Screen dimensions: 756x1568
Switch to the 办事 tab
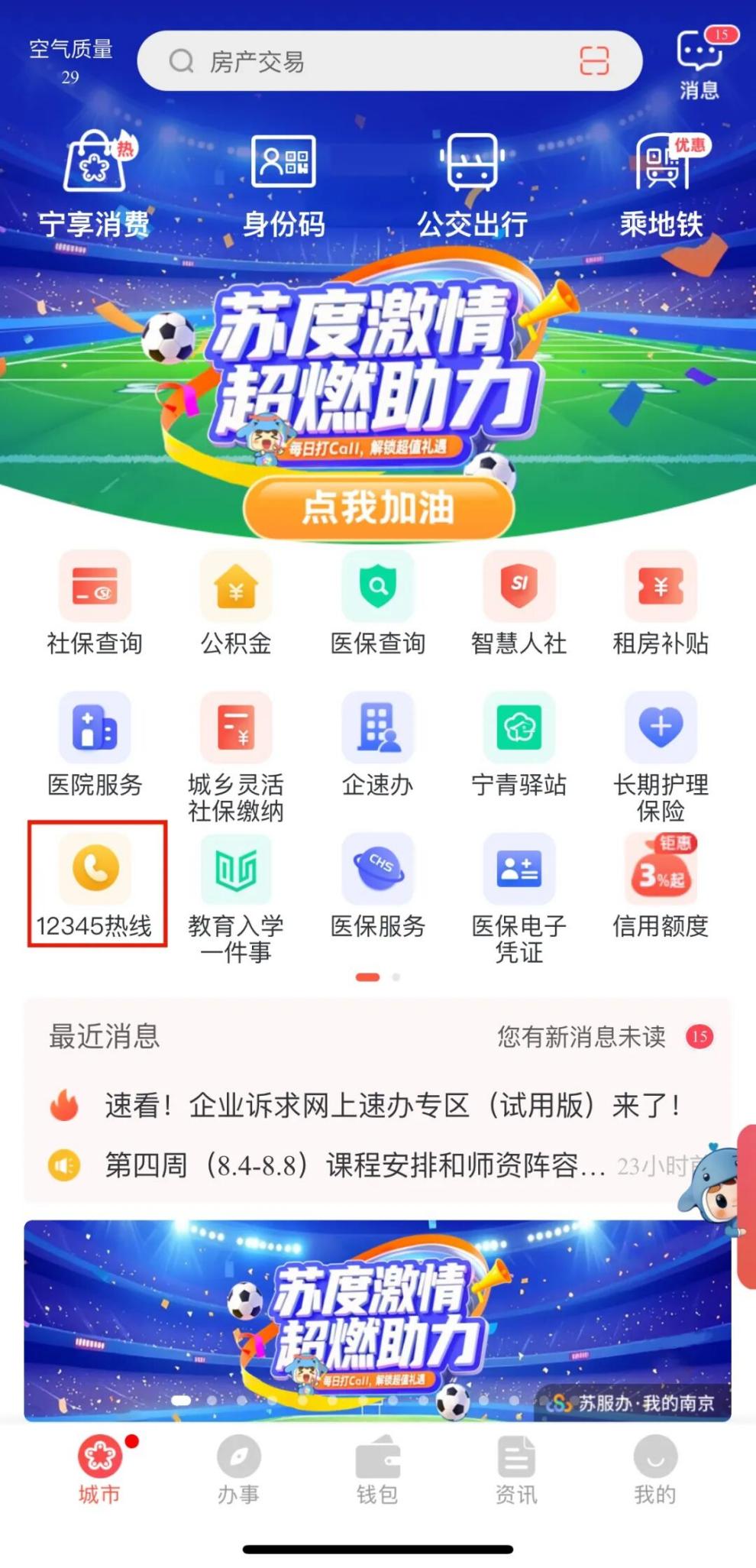pyautogui.click(x=238, y=1469)
